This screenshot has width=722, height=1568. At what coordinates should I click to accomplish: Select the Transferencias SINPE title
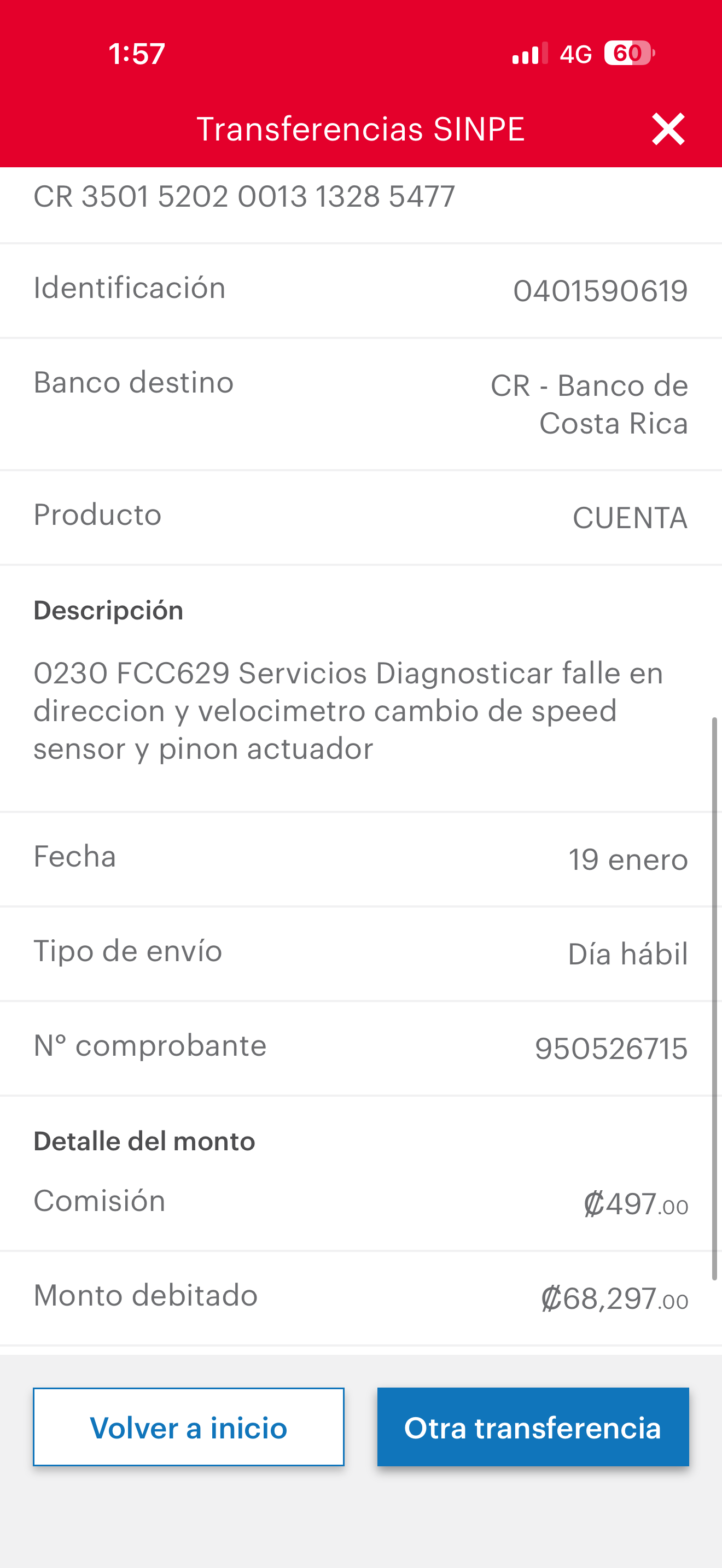[x=362, y=128]
